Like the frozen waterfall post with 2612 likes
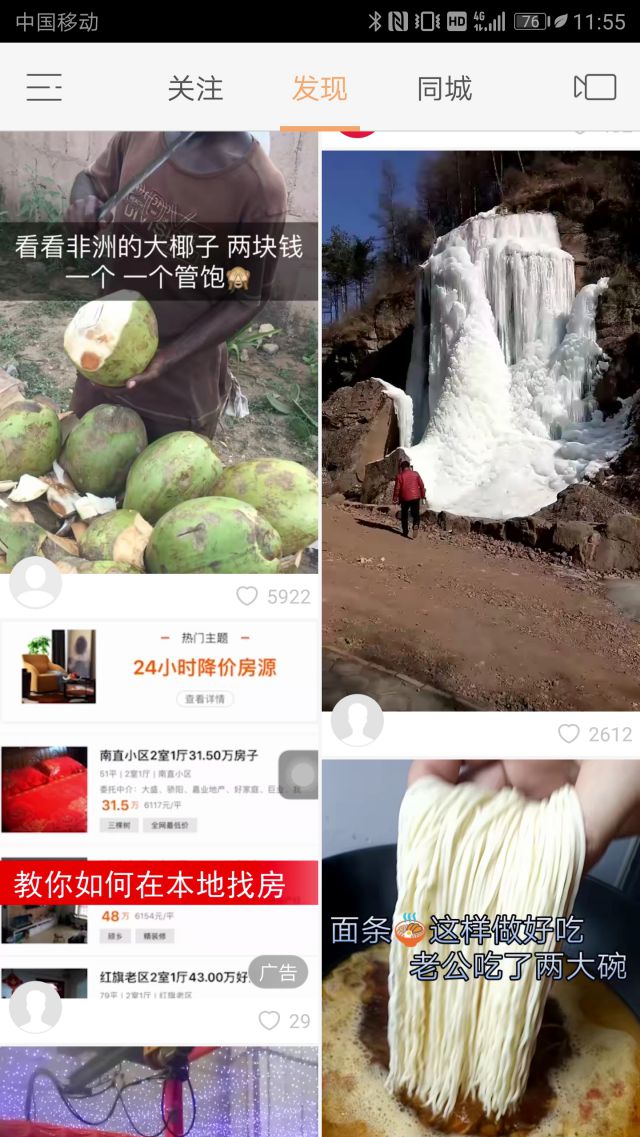Viewport: 640px width, 1137px height. [568, 734]
